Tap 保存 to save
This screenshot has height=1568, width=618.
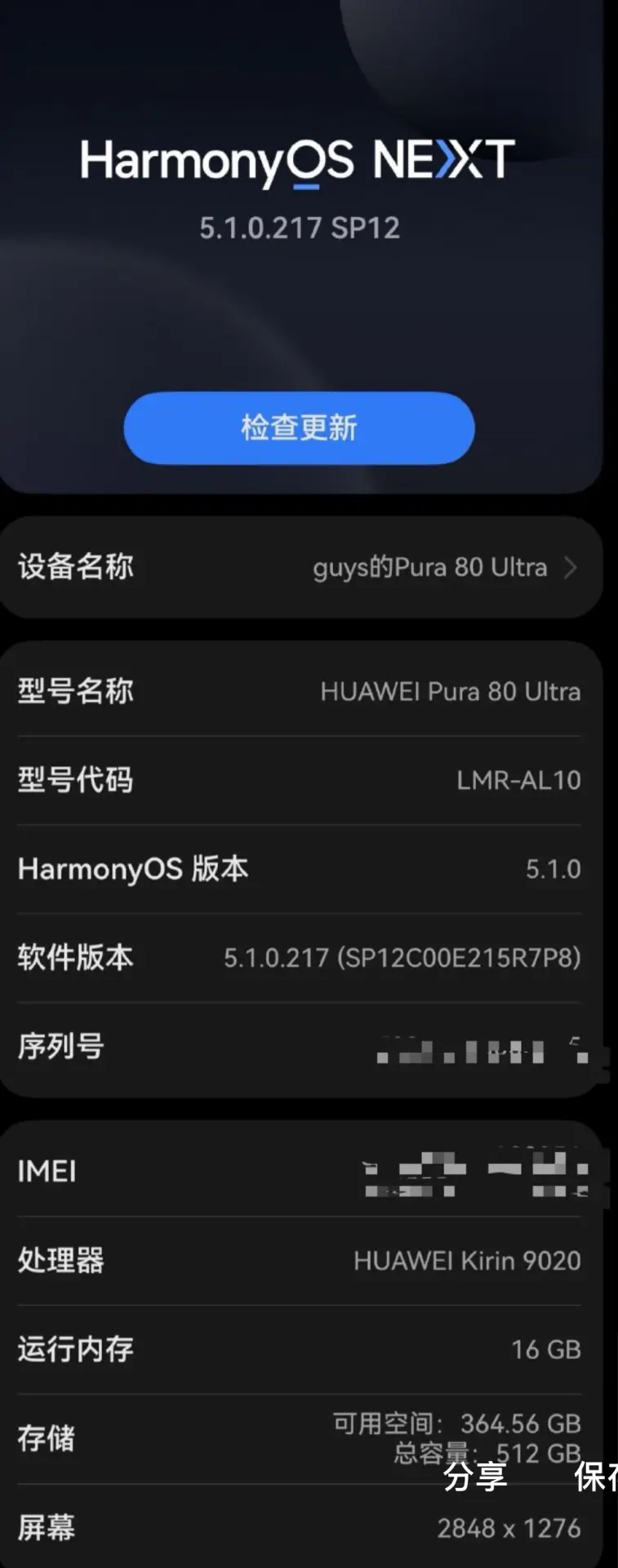coord(597,1476)
